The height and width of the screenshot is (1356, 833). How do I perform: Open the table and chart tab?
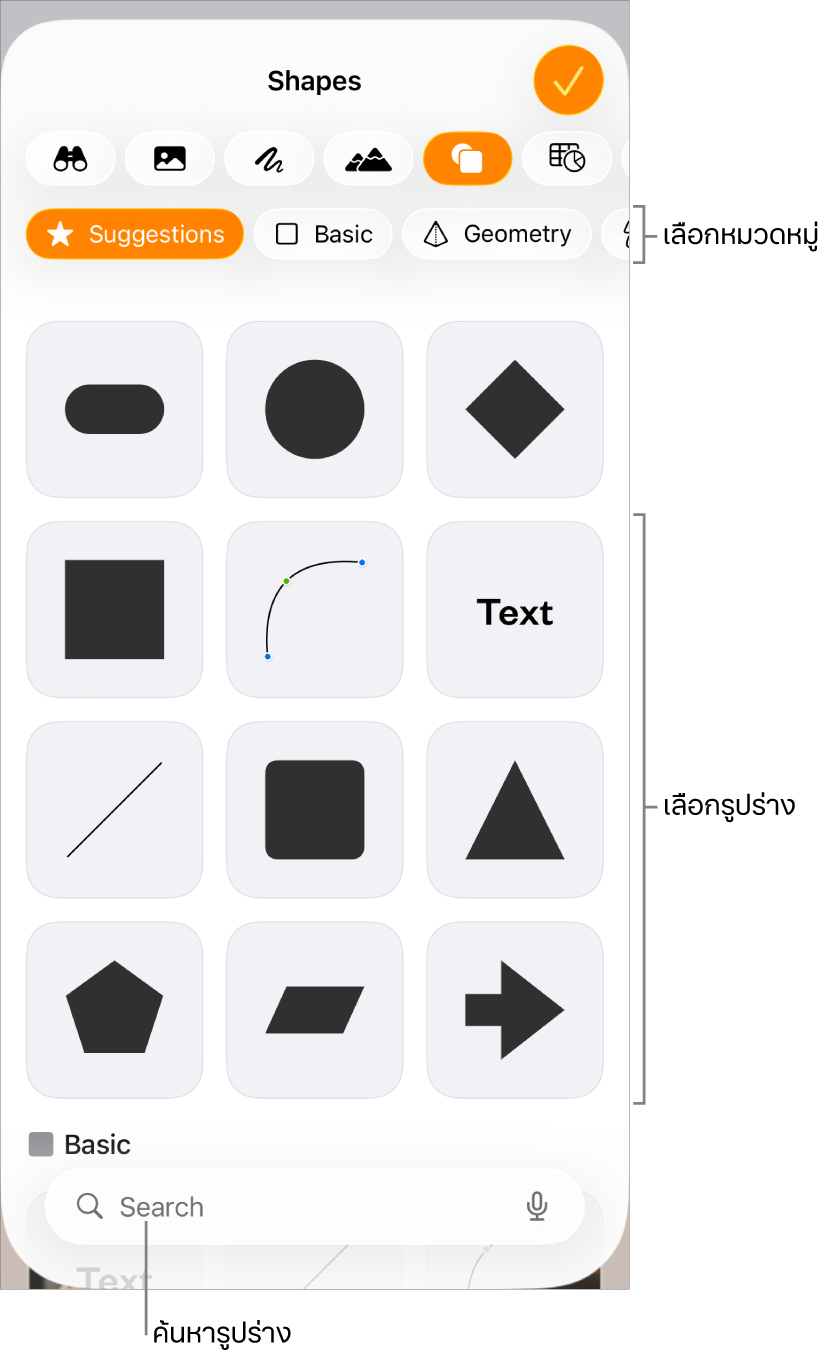(566, 158)
